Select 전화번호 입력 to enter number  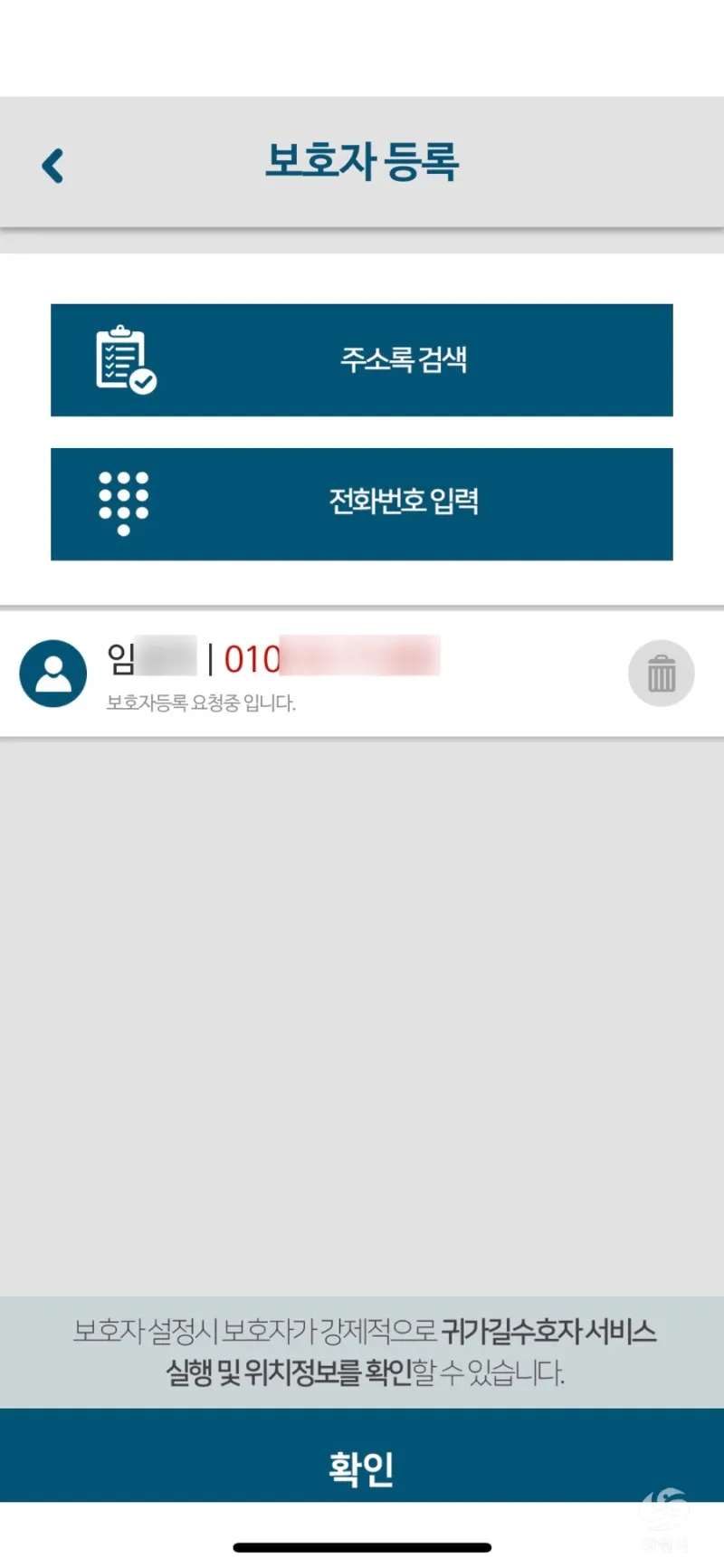click(x=362, y=503)
